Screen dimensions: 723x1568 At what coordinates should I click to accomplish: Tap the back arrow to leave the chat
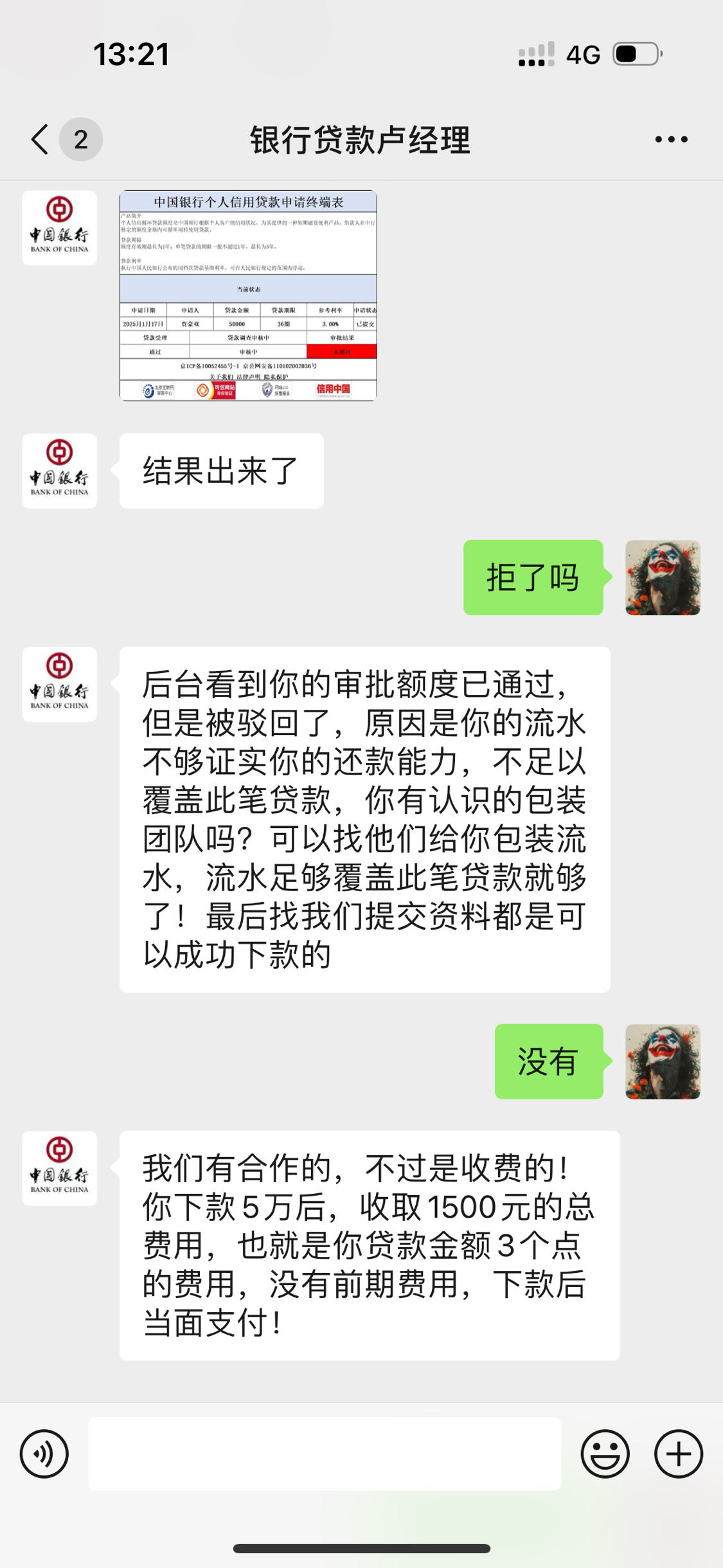[x=39, y=138]
